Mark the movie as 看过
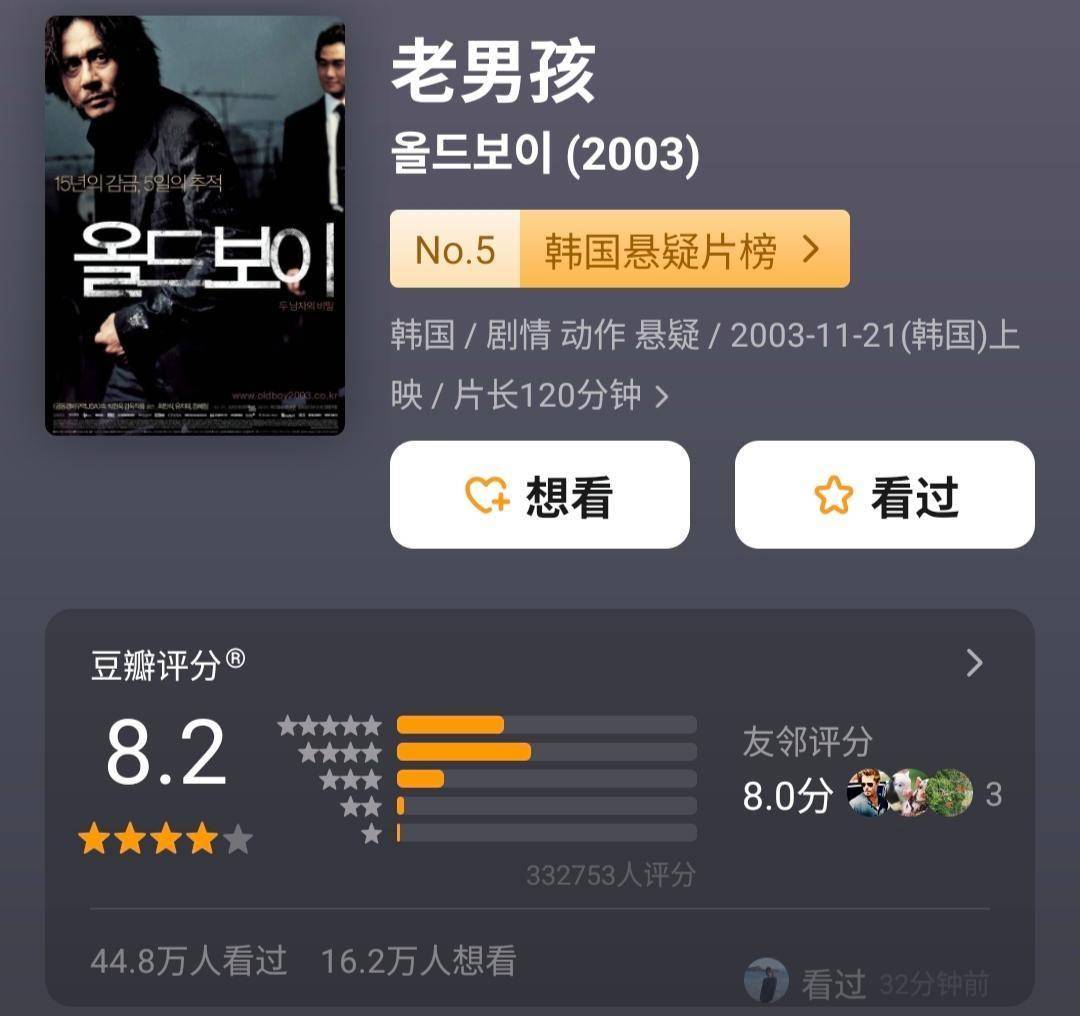1080x1016 pixels. (884, 495)
